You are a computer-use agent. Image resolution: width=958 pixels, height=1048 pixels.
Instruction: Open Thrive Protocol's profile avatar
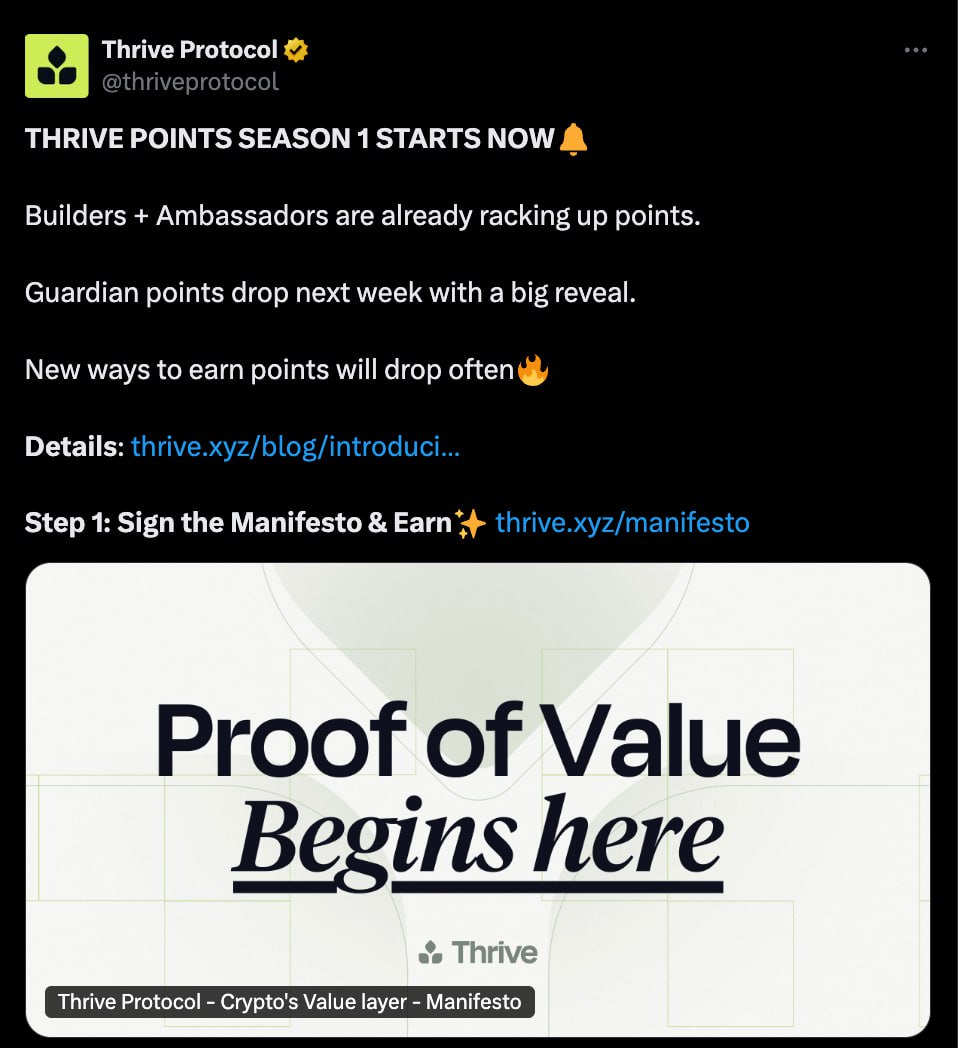point(57,66)
